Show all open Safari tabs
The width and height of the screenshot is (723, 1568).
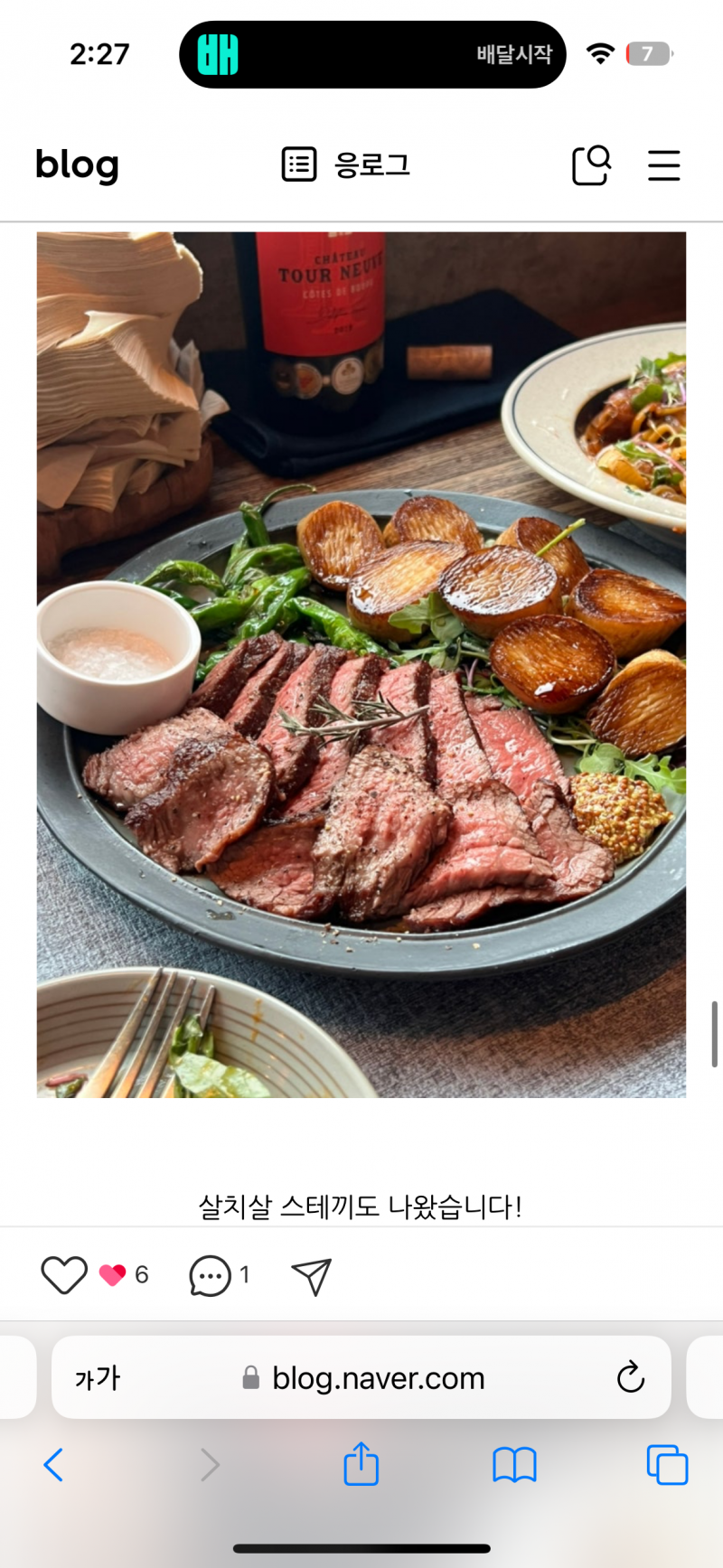point(667,1465)
